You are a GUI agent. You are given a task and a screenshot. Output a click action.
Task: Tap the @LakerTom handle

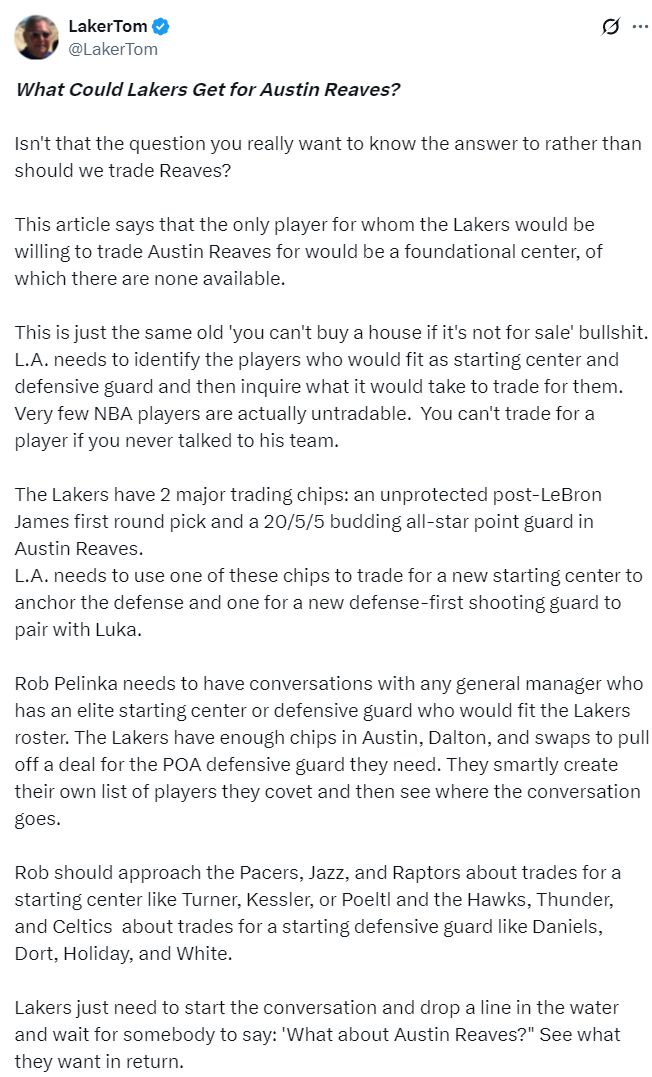pyautogui.click(x=113, y=49)
